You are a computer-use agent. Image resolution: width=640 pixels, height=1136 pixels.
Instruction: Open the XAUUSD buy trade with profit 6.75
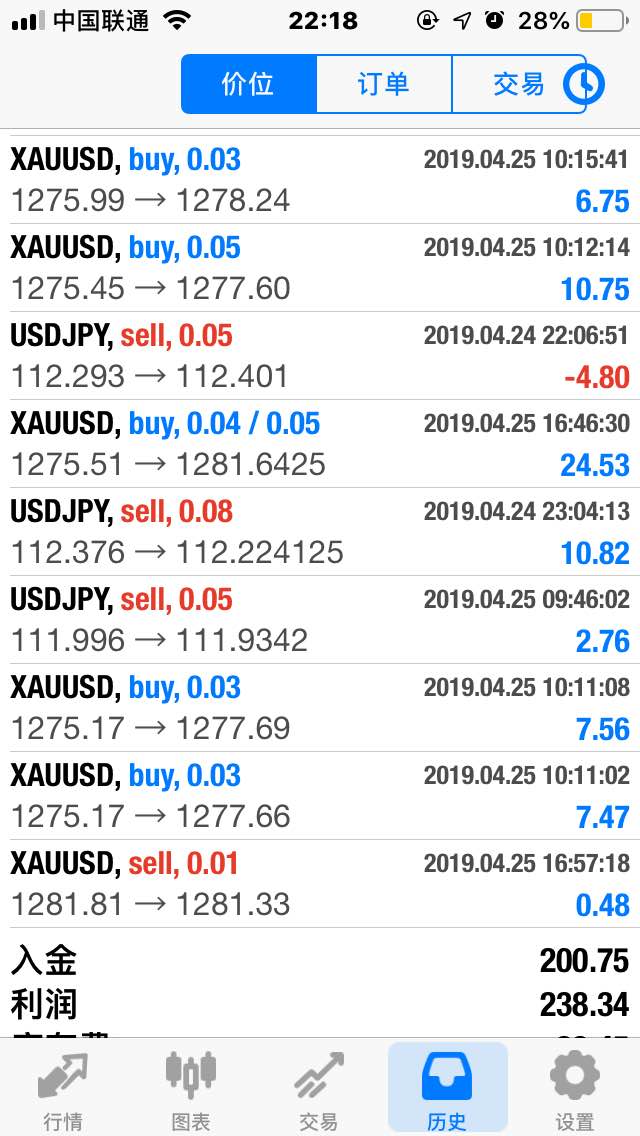click(320, 180)
